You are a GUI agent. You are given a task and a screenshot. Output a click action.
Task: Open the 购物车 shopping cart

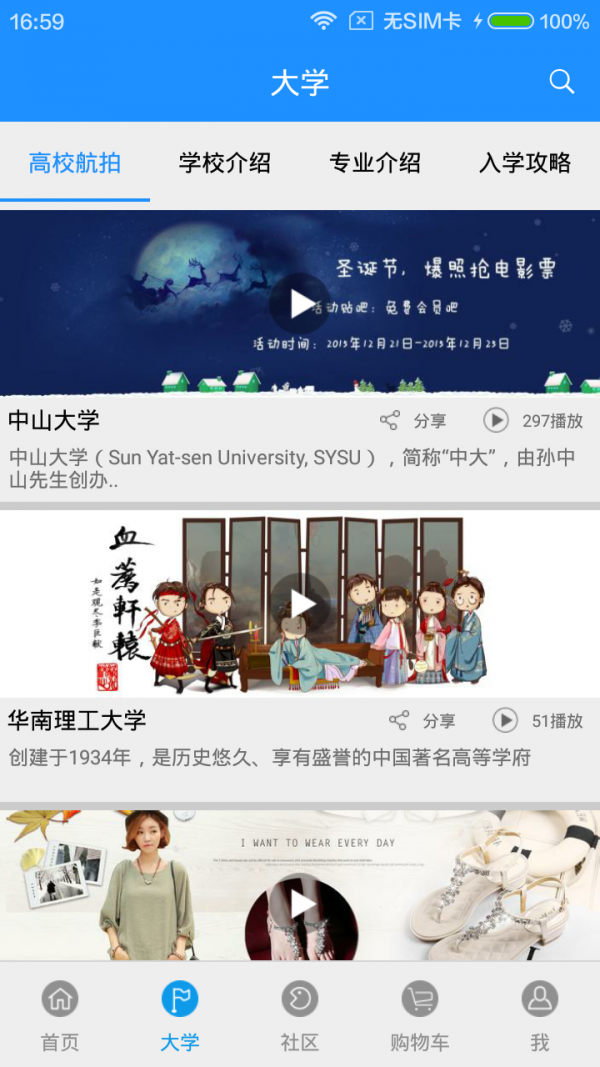(x=420, y=1015)
